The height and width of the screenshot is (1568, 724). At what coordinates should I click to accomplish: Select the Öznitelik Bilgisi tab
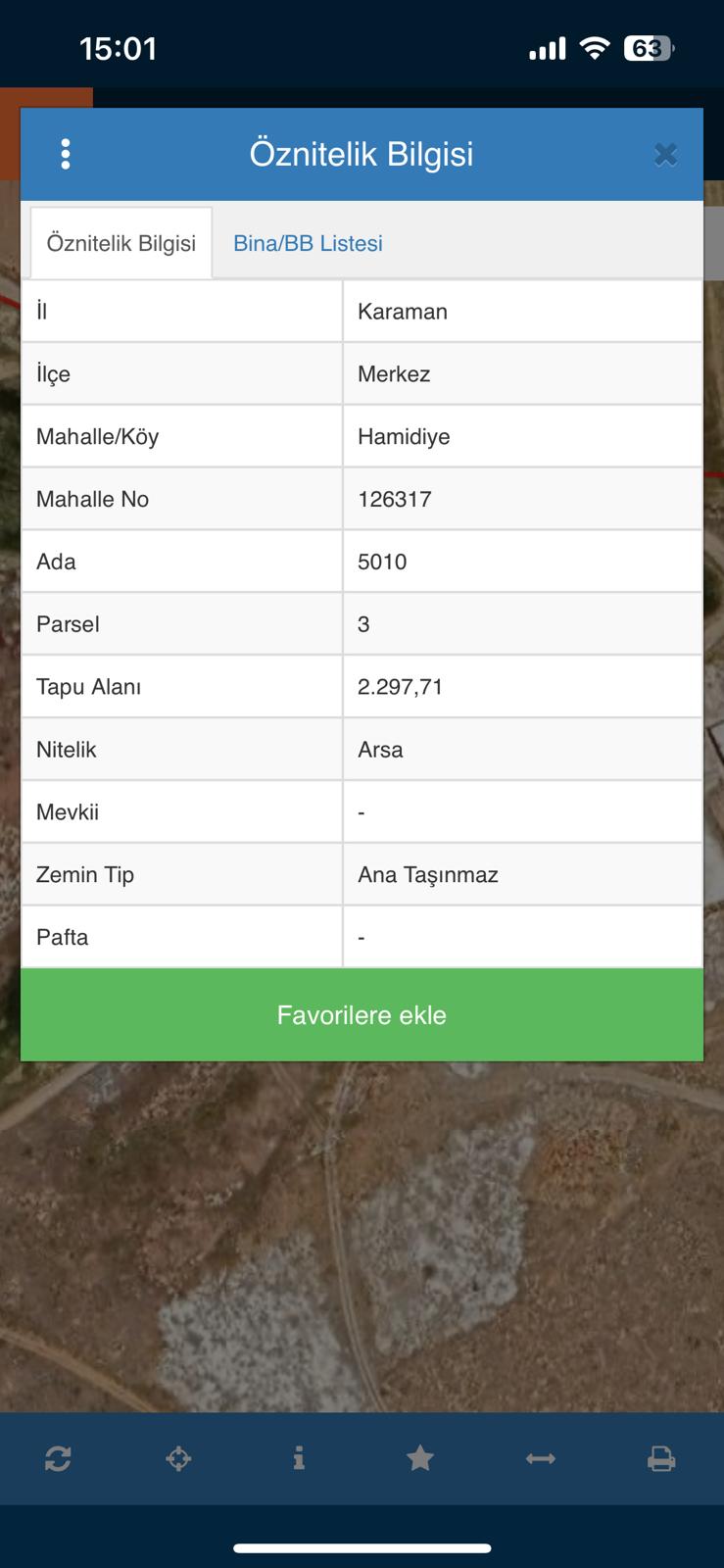click(x=121, y=243)
